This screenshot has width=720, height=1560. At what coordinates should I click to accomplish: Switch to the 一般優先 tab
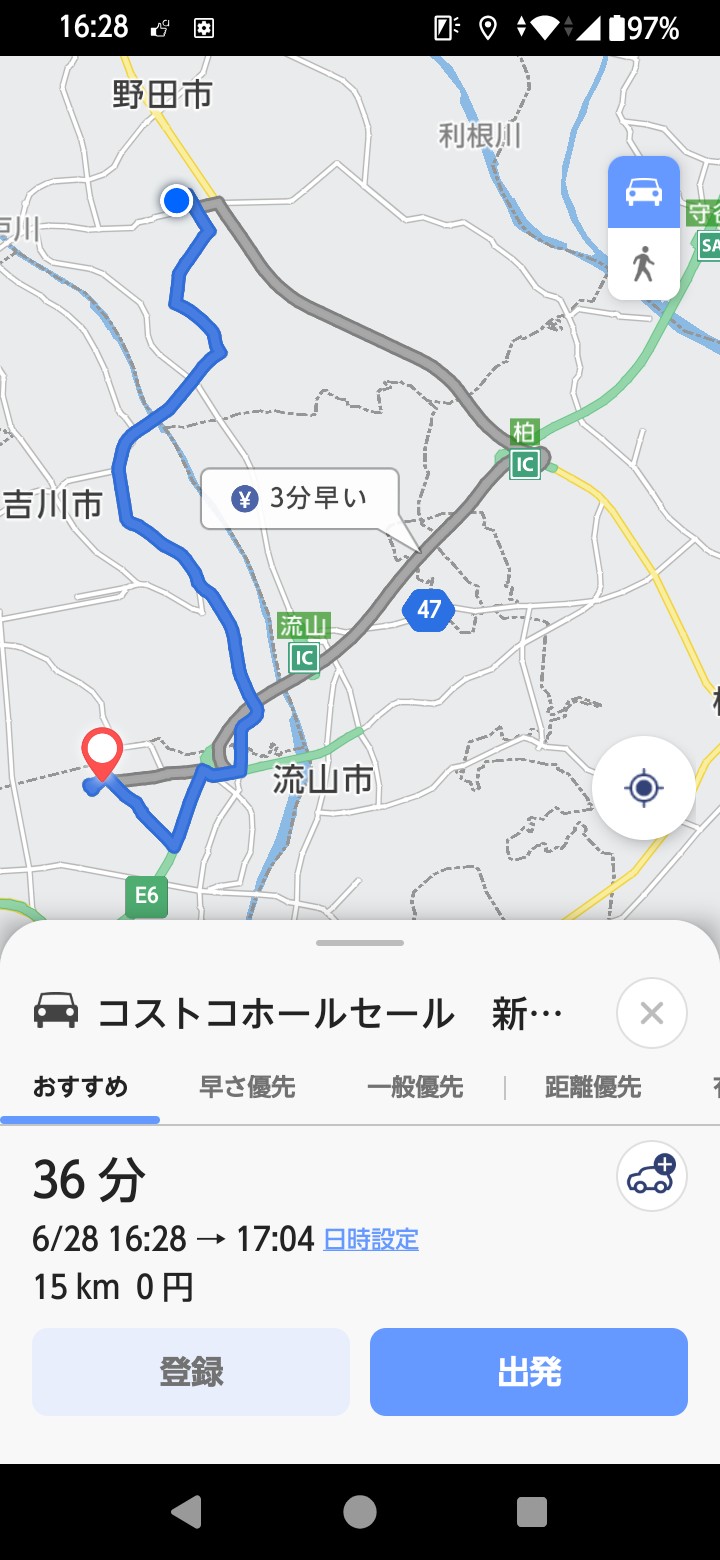click(x=414, y=1087)
